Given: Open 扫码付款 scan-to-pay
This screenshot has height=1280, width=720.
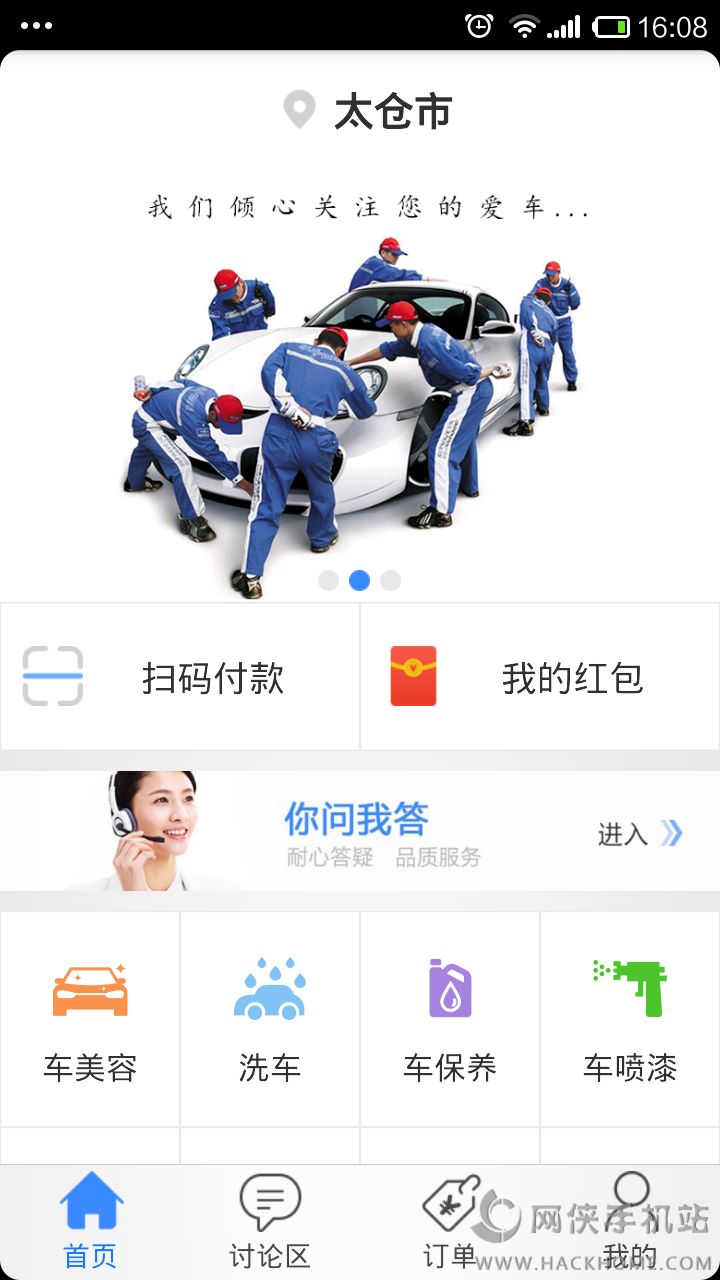Looking at the screenshot, I should 180,677.
